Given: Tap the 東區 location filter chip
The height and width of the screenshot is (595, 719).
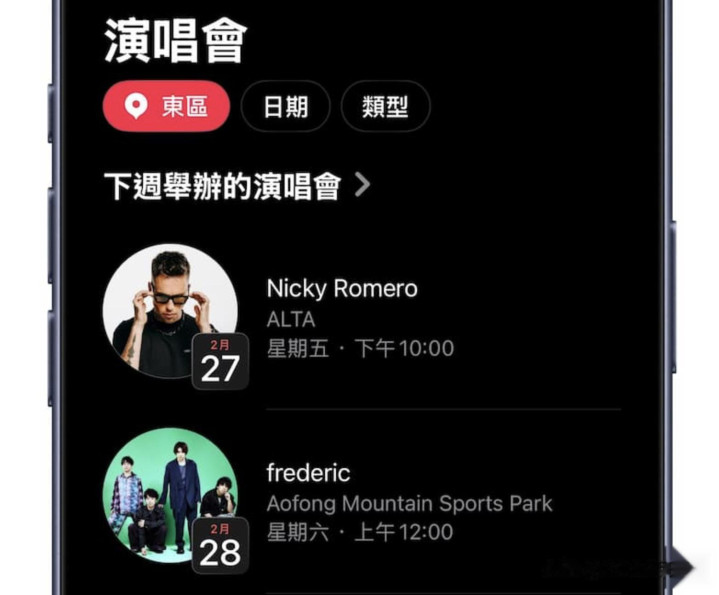Looking at the screenshot, I should pos(166,106).
